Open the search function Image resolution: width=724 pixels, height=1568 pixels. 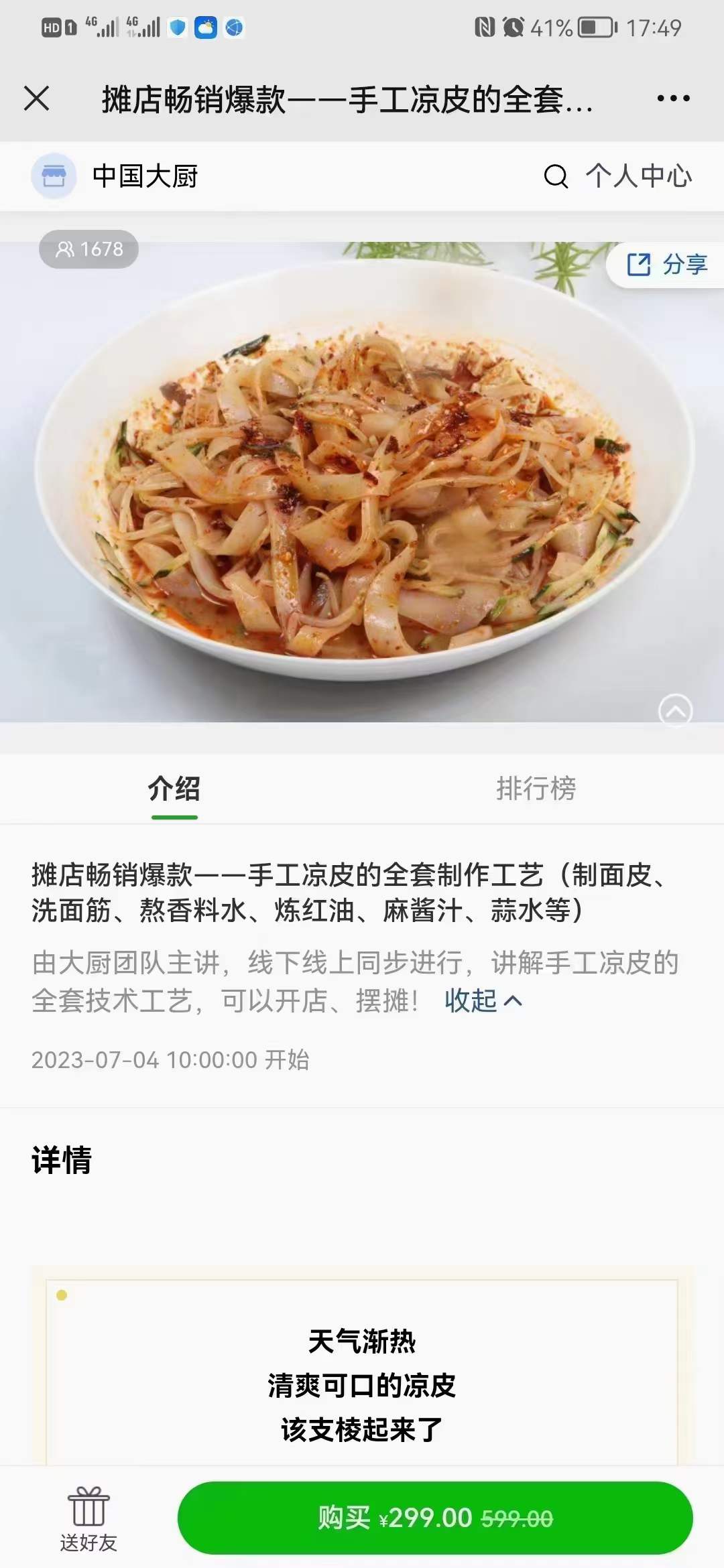555,178
